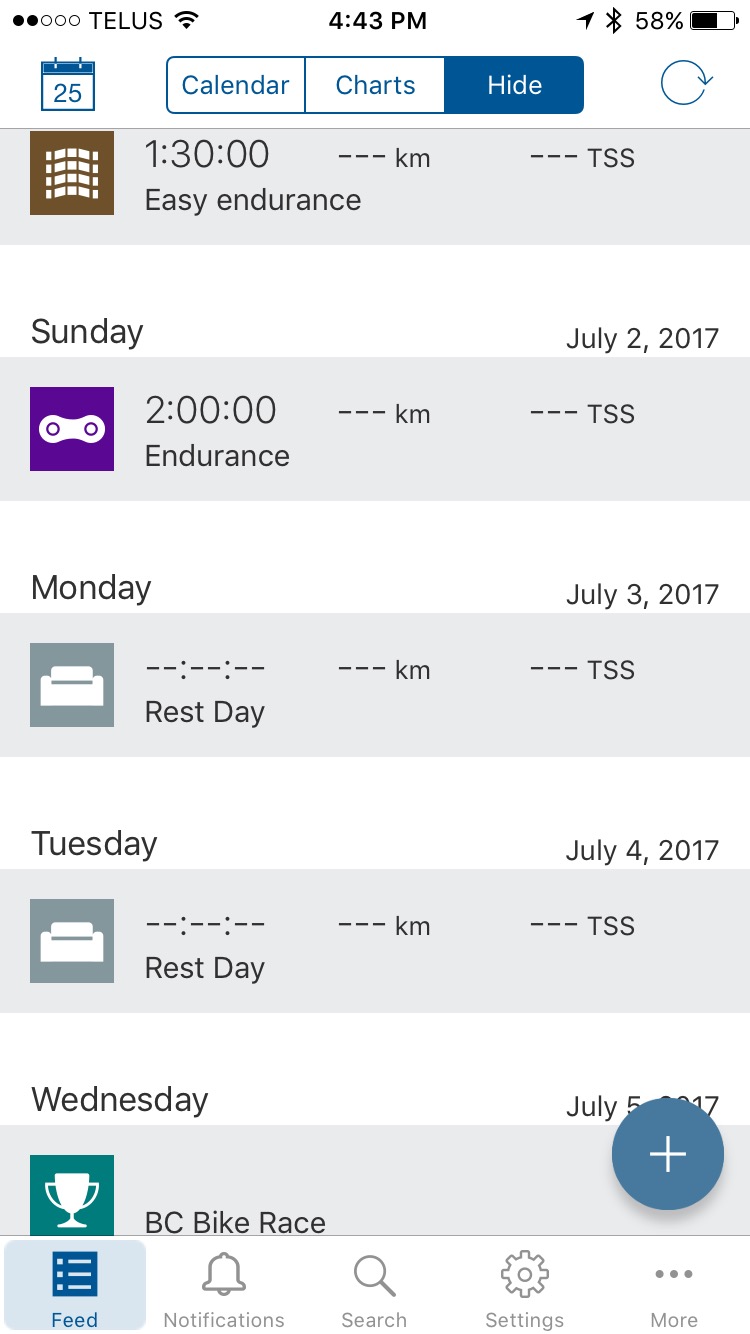Refresh the feed with the circular arrow
The width and height of the screenshot is (750, 1334).
(x=686, y=83)
